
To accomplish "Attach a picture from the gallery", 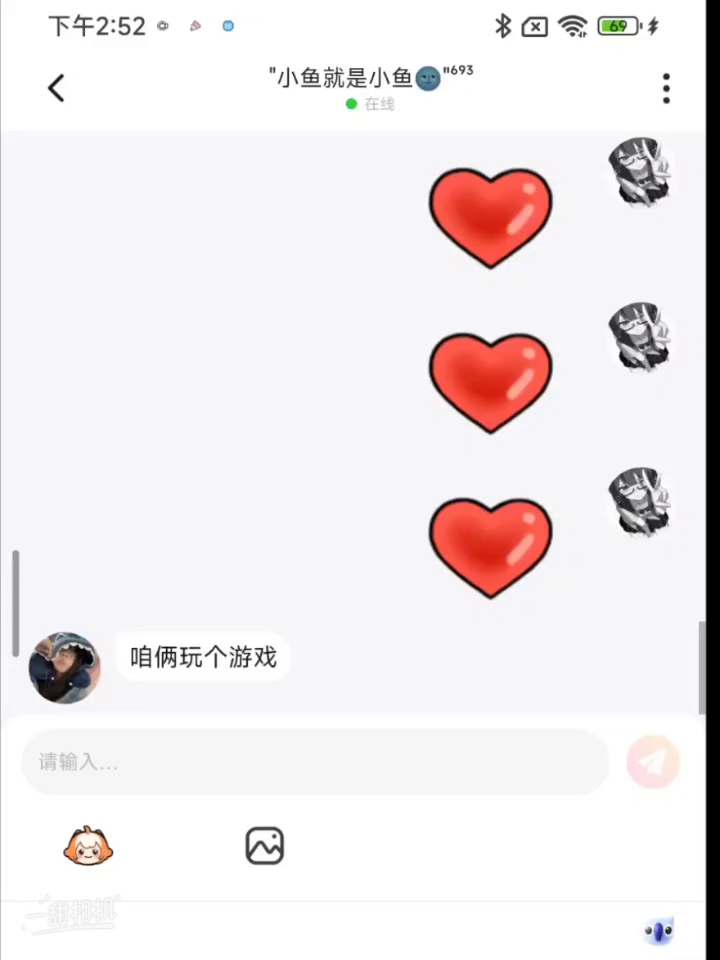I will 265,846.
